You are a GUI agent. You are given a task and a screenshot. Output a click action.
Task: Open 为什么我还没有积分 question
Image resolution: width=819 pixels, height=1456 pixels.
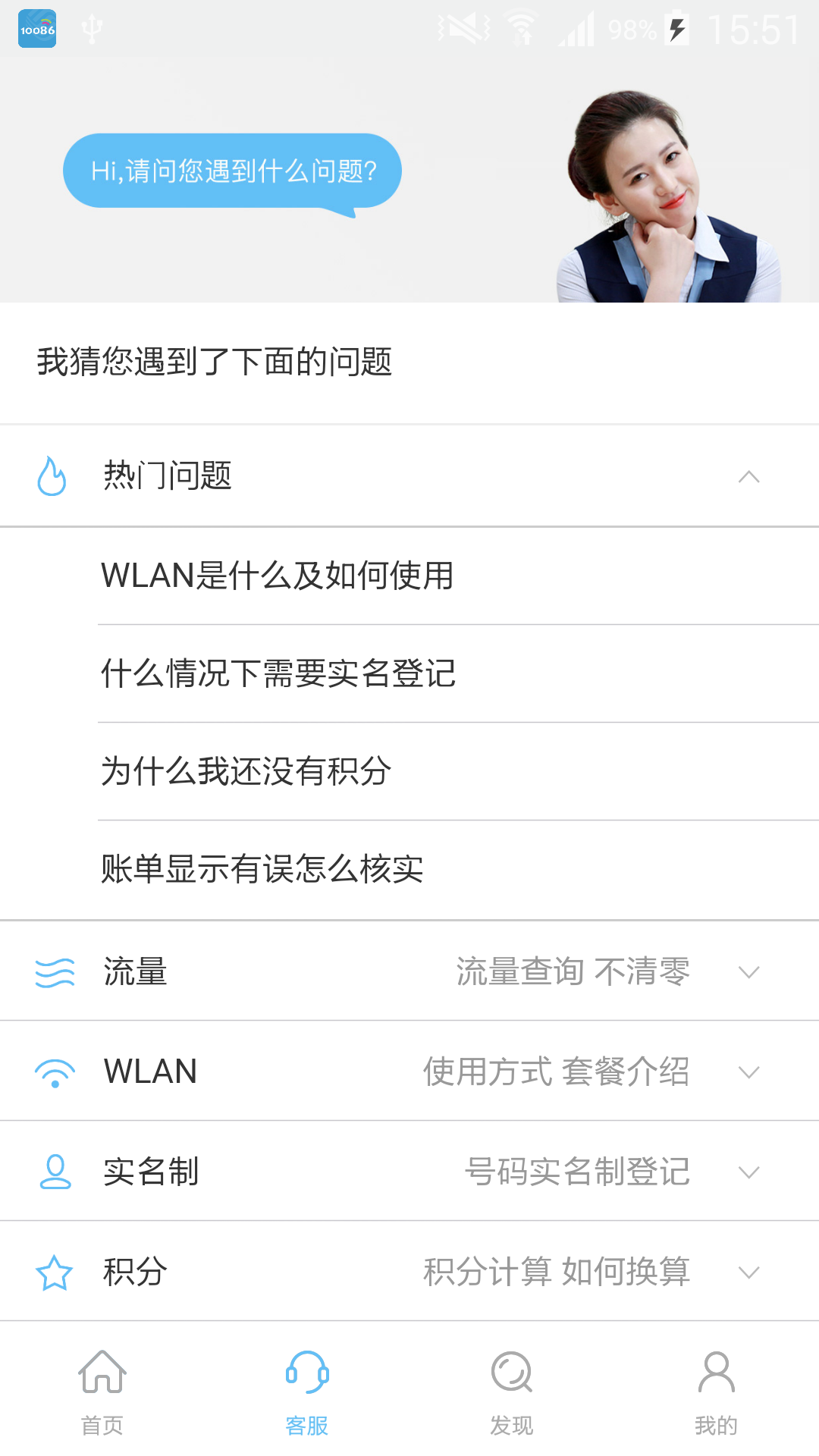point(246,771)
